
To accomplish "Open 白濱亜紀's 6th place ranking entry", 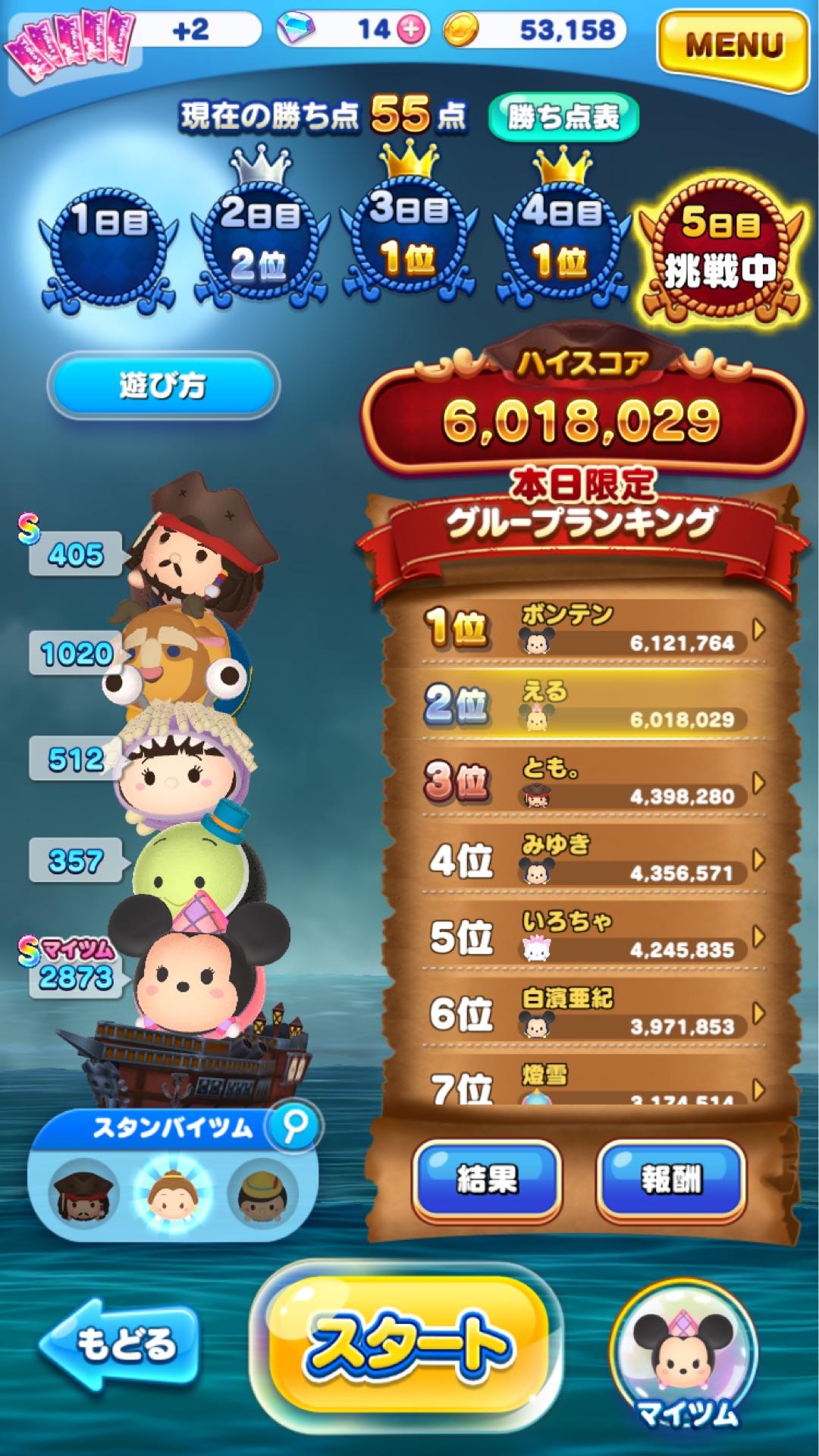I will (591, 1012).
